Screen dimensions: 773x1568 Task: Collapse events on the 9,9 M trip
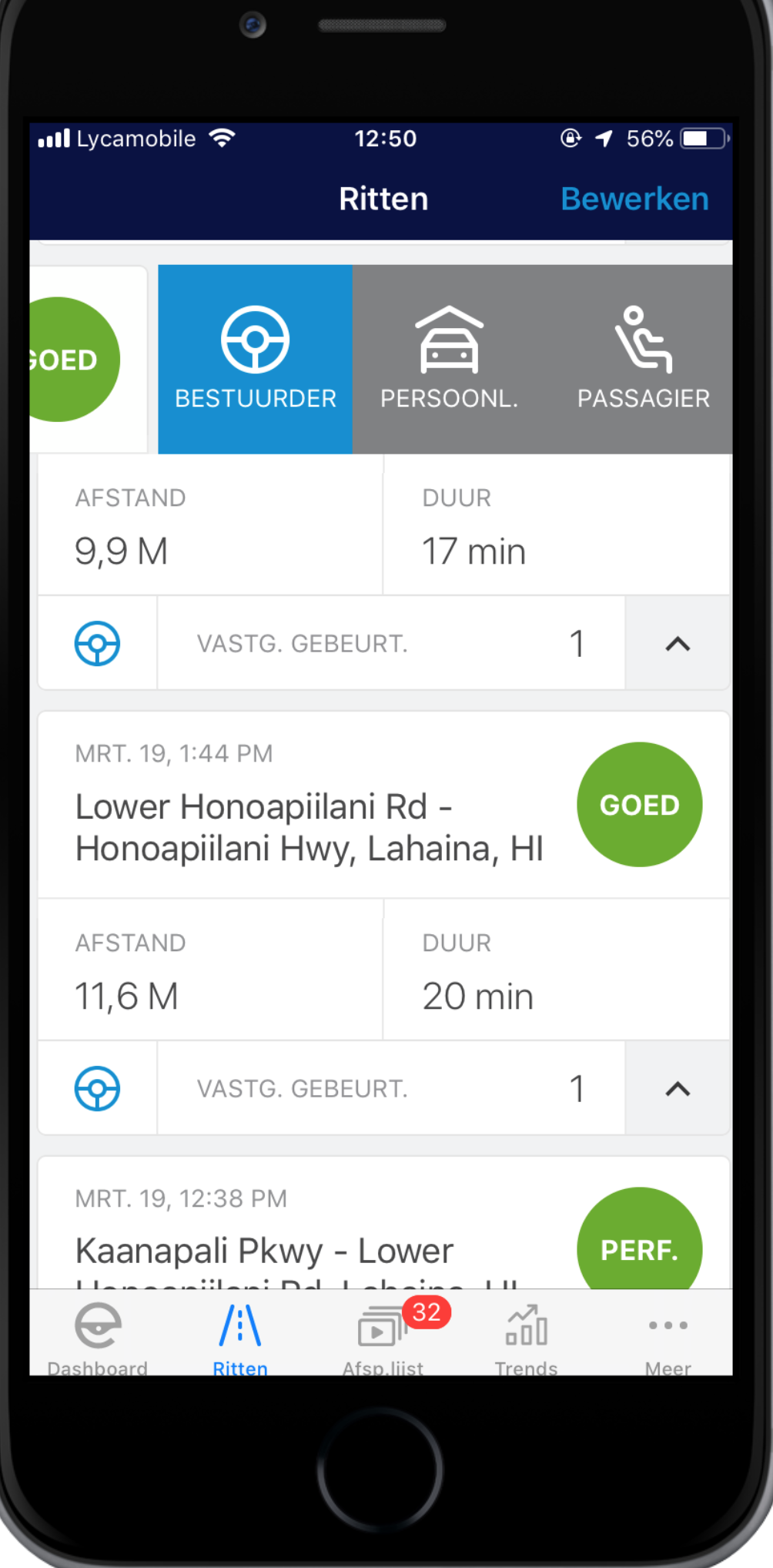(677, 644)
